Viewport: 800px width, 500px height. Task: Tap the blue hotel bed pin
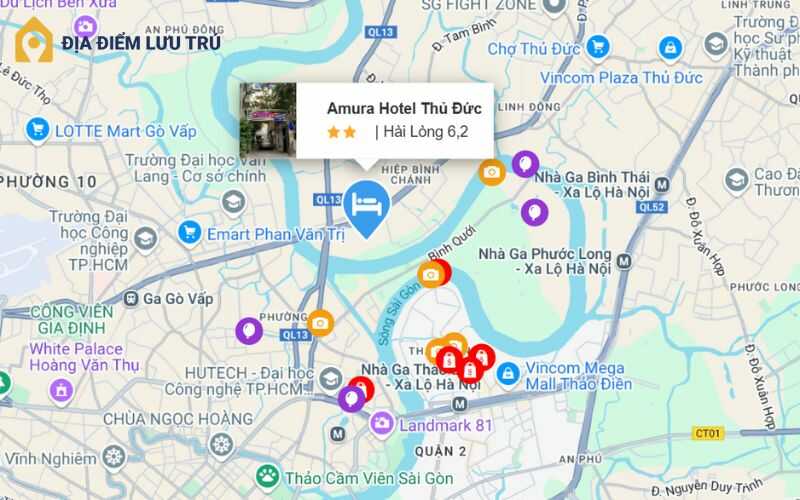click(x=367, y=203)
